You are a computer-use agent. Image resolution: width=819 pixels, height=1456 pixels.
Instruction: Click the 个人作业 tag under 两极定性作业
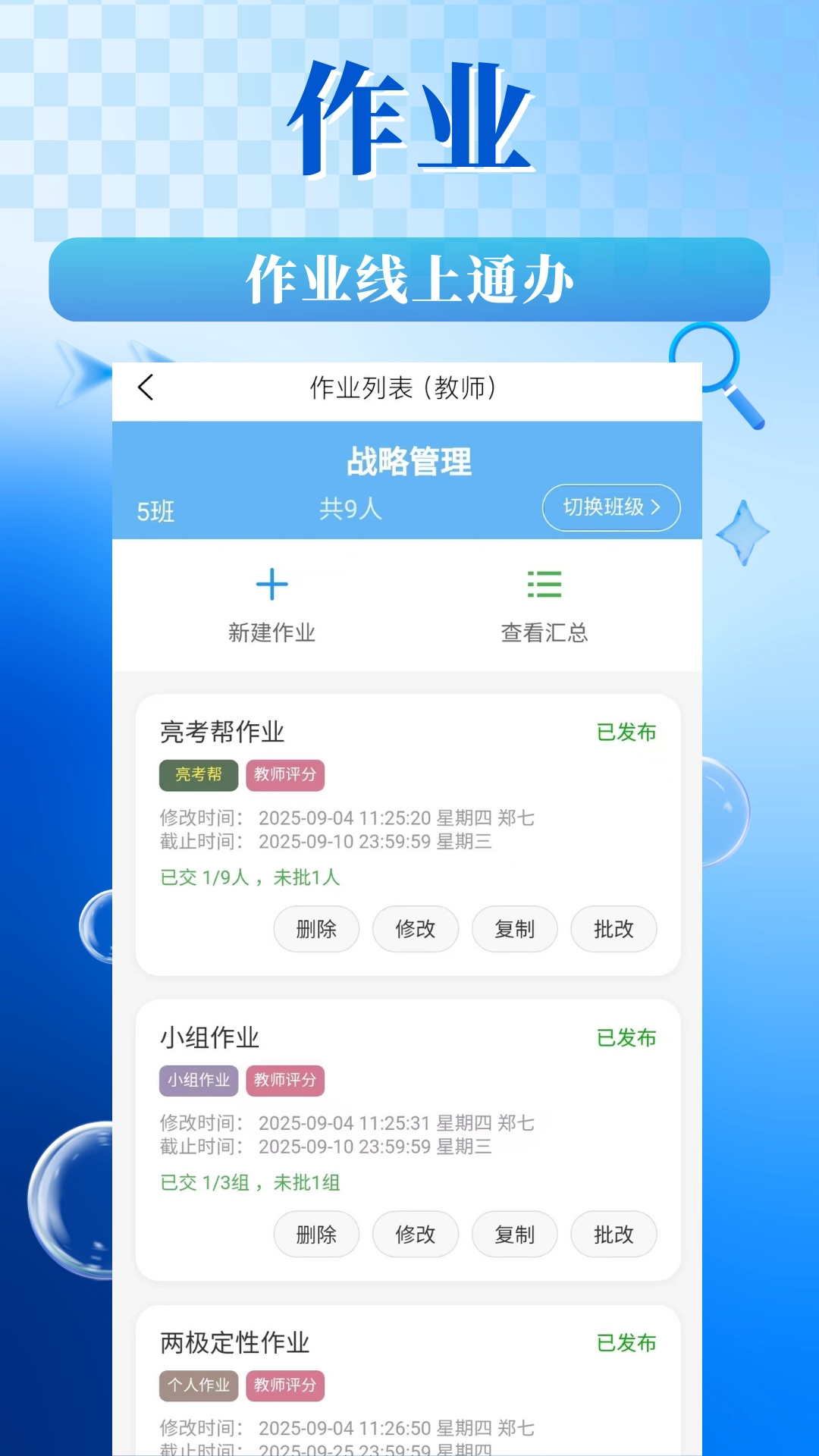pos(199,1385)
